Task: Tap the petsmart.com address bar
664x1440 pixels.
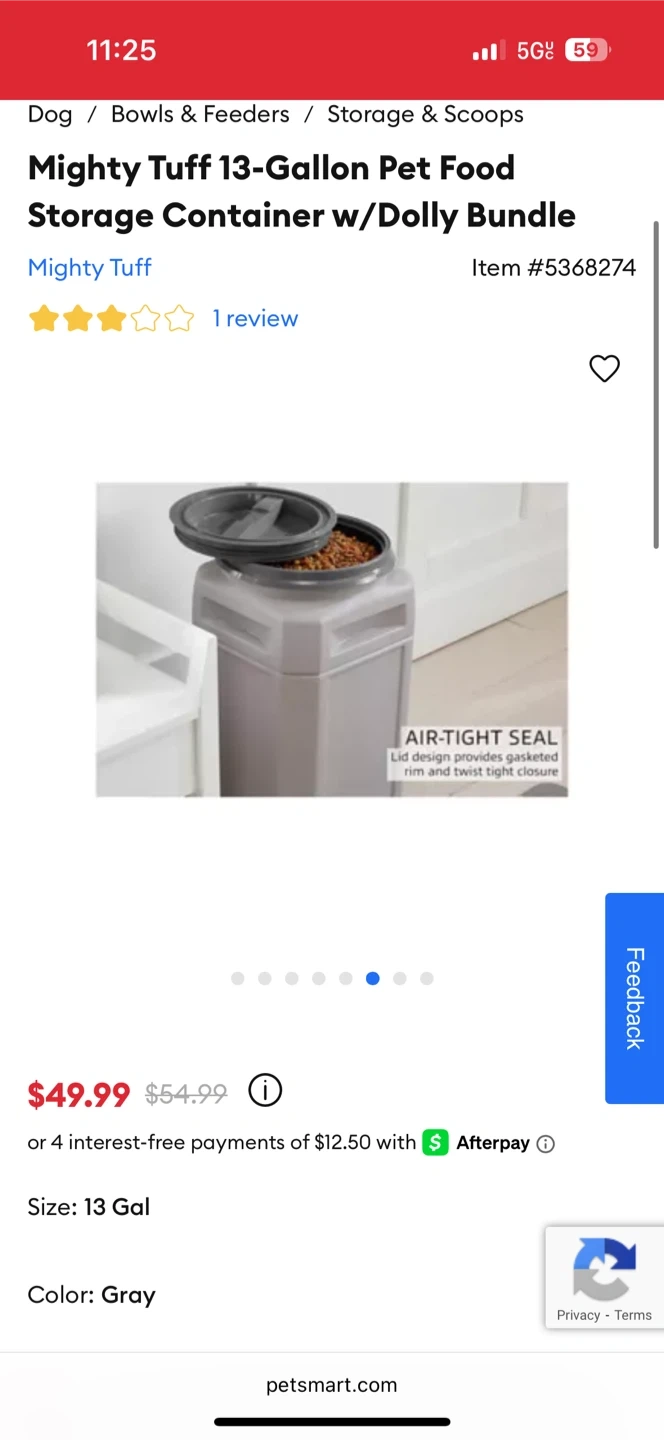Action: 332,1385
